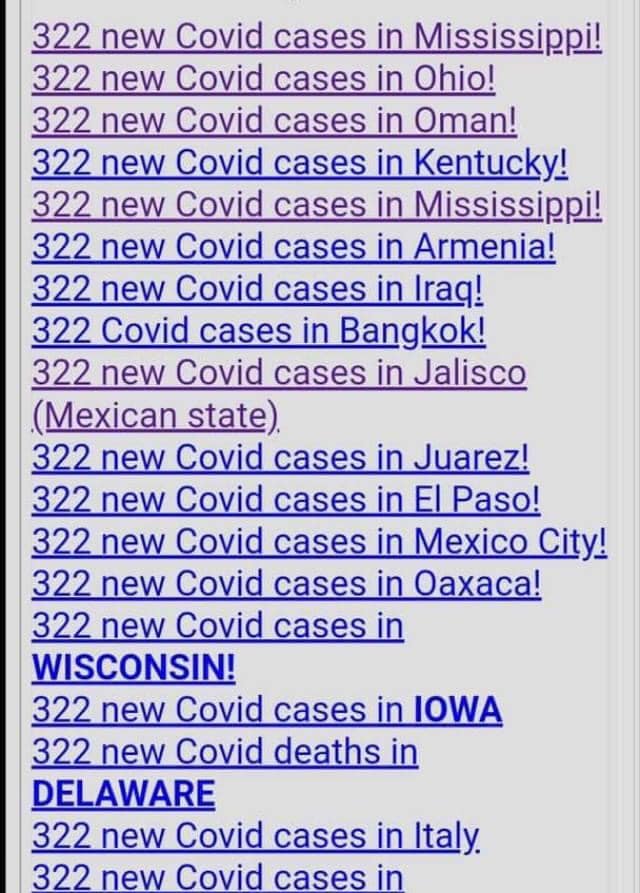Open the Covid cases in Juarez link
Viewport: 640px width, 893px height.
tap(280, 458)
